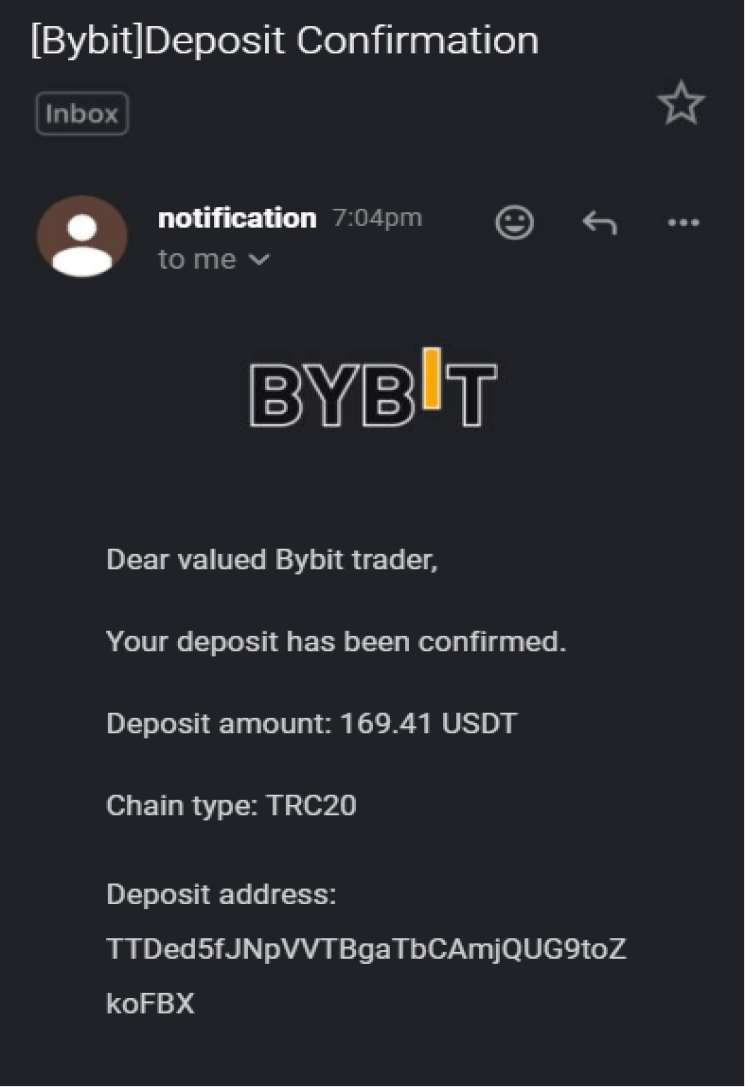Reply to the notification email
Viewport: 745px width, 1087px height.
tap(599, 223)
